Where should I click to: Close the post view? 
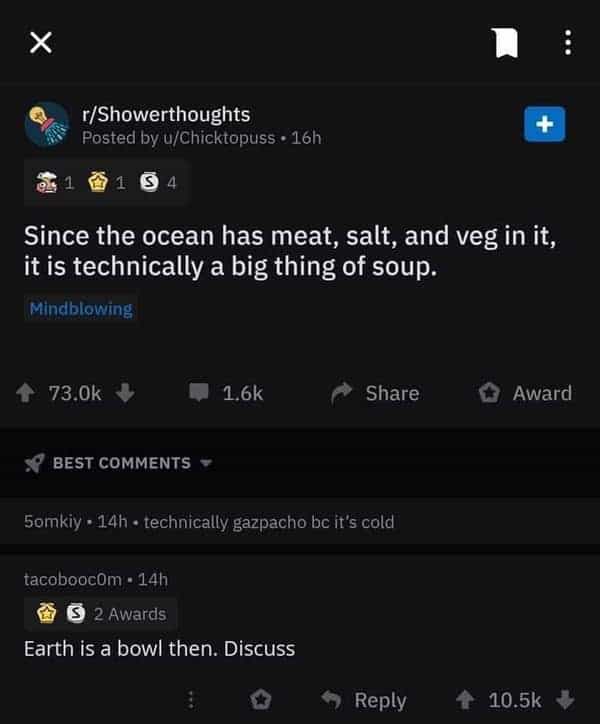(x=41, y=42)
